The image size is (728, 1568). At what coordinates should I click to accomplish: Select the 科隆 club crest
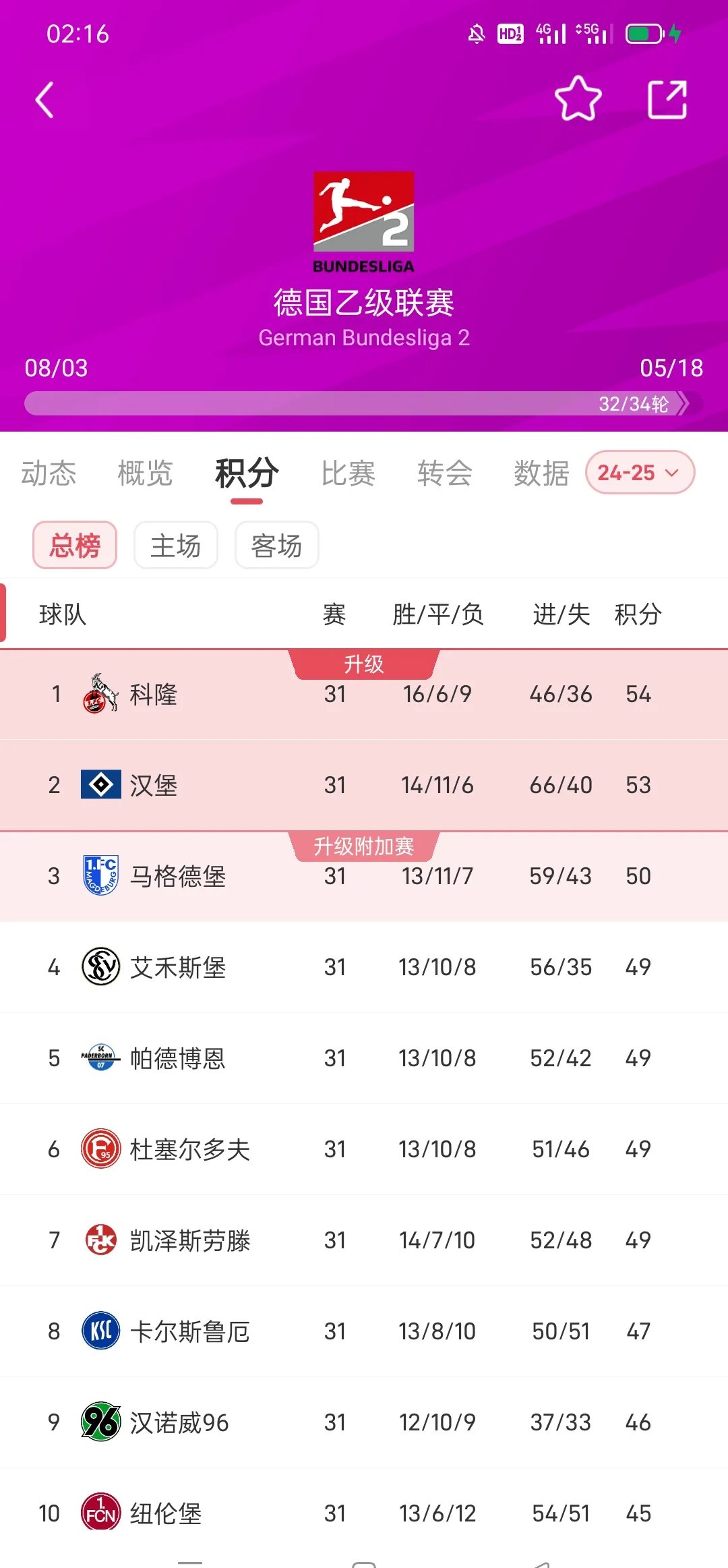tap(98, 694)
